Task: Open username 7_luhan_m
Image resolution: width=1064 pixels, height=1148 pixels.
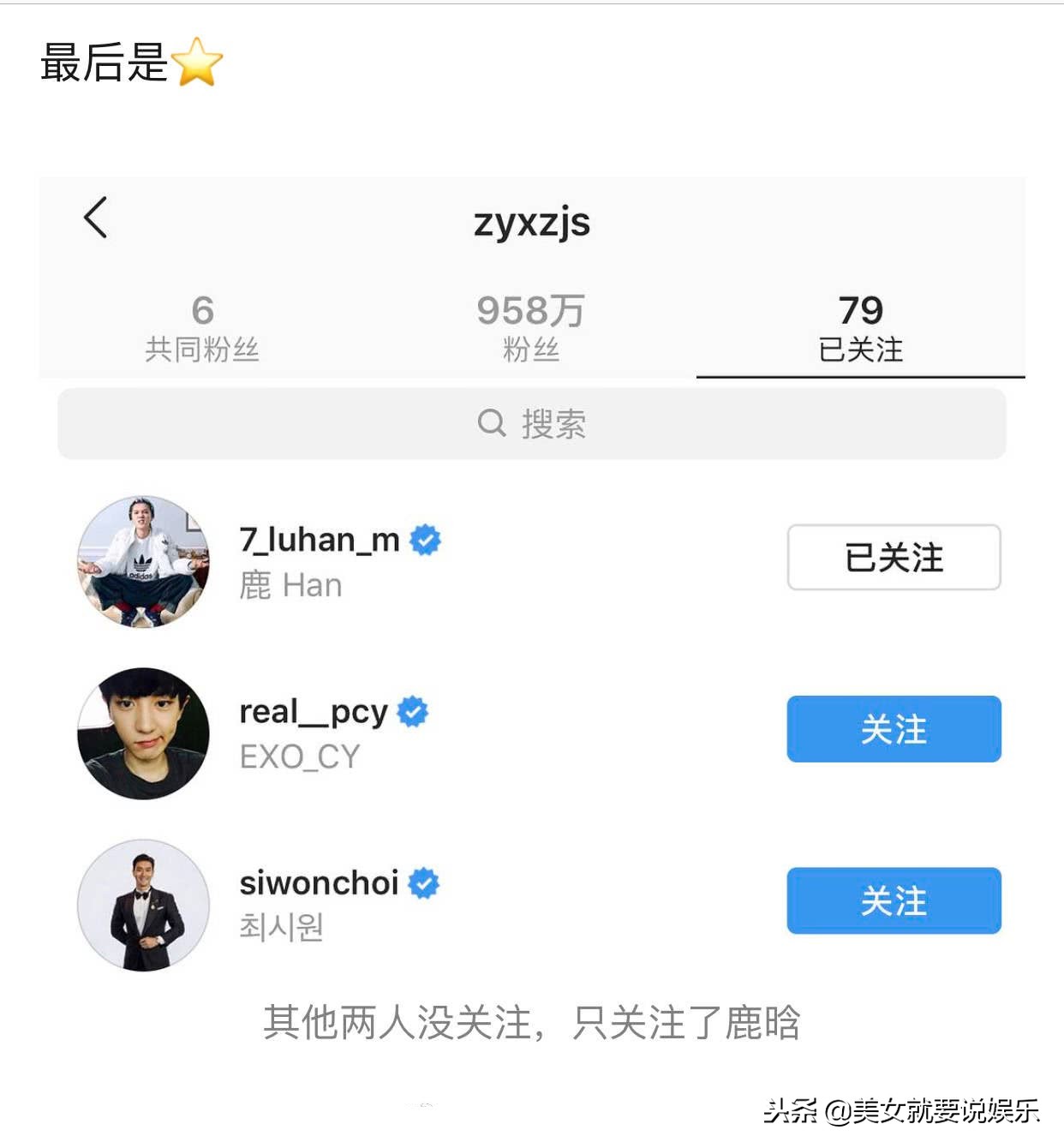Action: (317, 539)
